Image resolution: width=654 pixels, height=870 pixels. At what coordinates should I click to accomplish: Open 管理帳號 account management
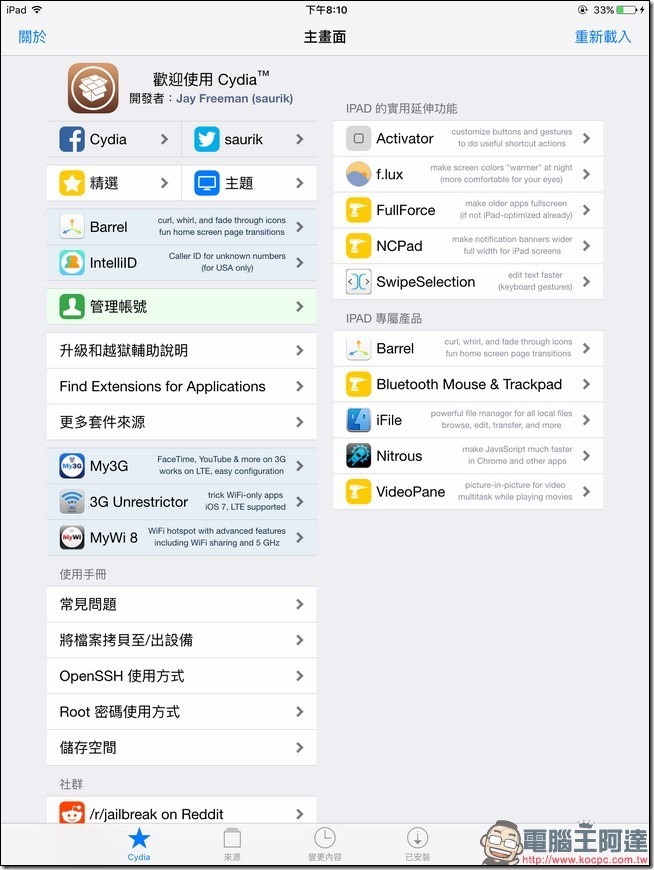[181, 307]
